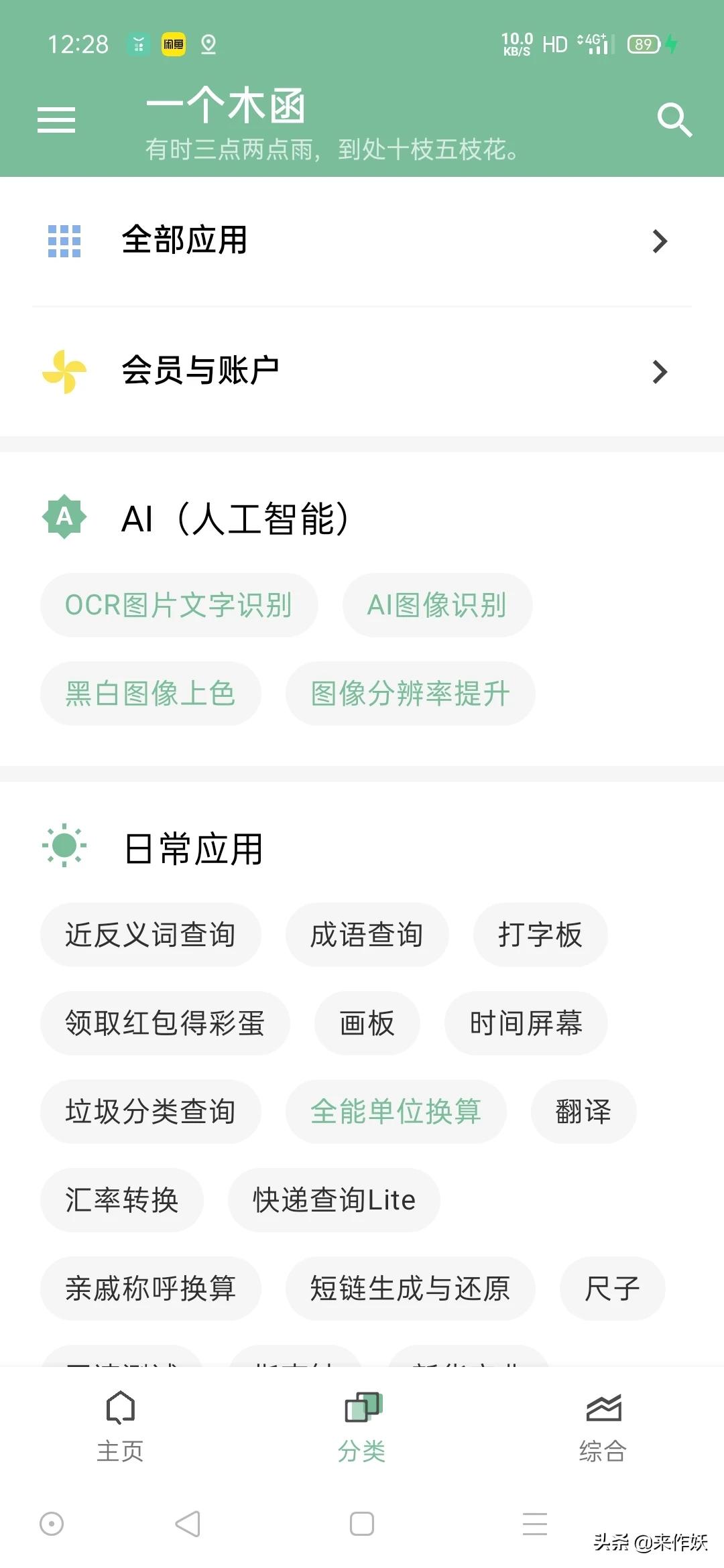Open 汇率转换 tool

(x=121, y=1200)
